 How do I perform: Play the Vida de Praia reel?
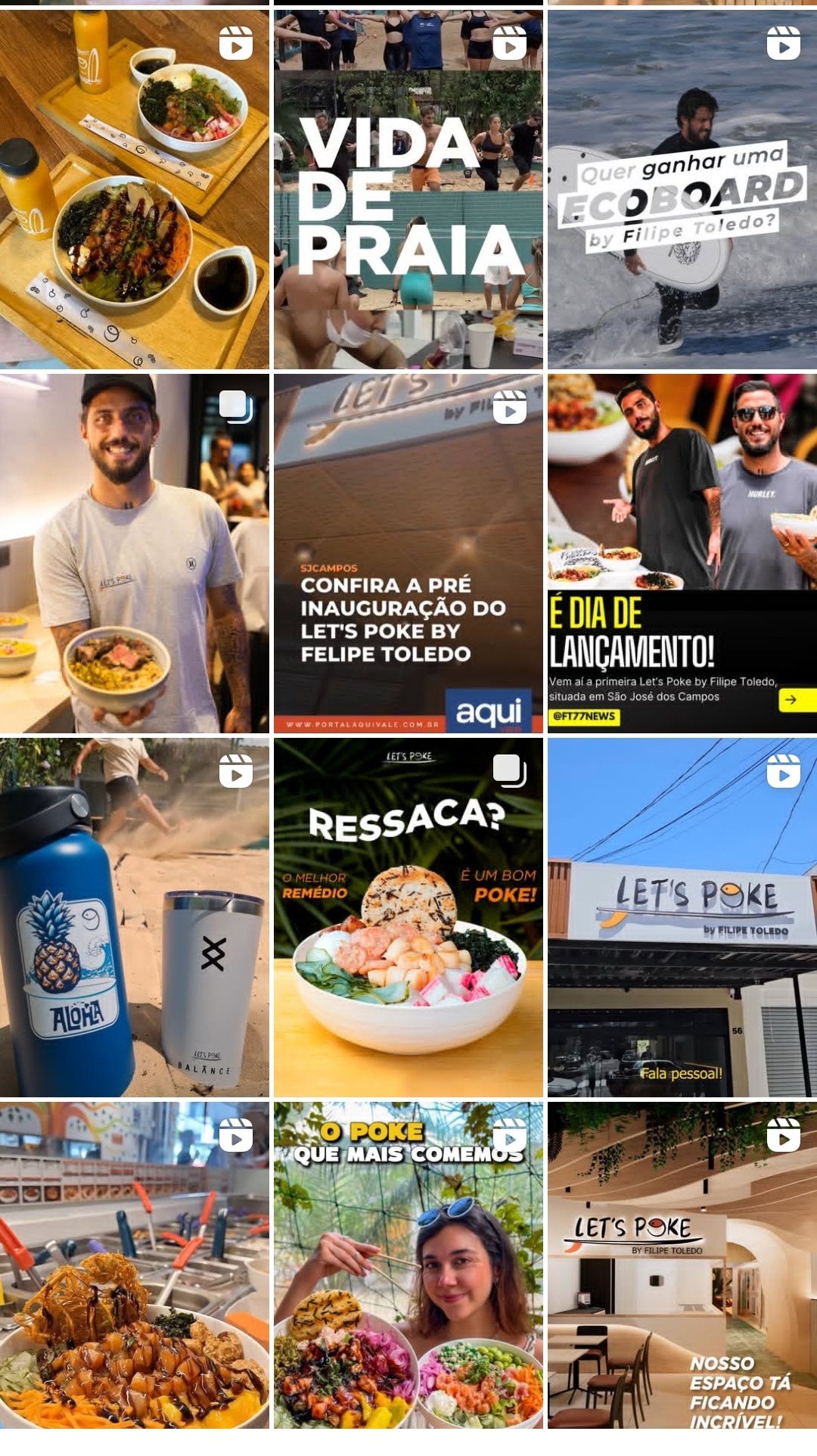(x=408, y=189)
